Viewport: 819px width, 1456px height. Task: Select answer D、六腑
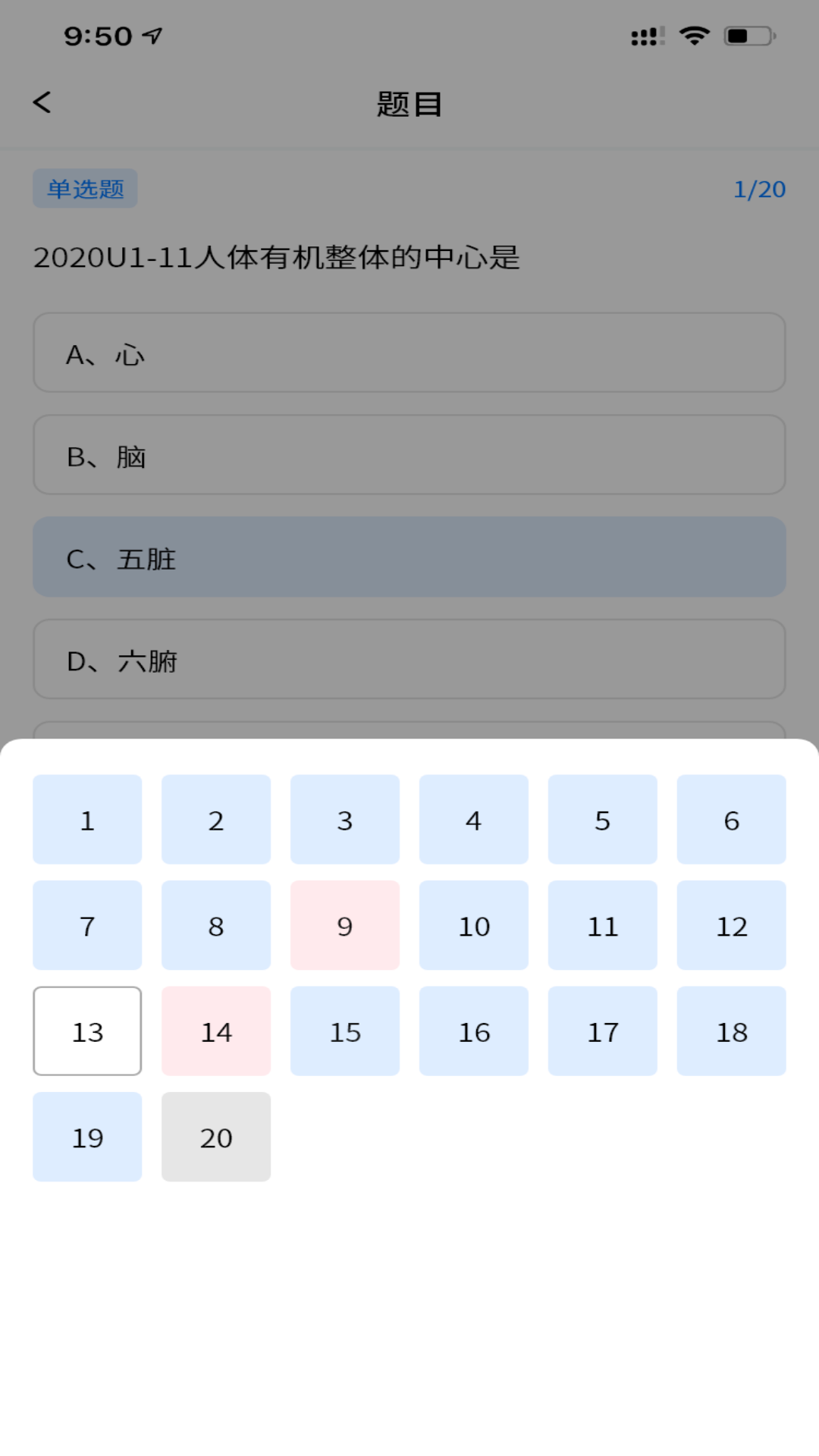(409, 660)
